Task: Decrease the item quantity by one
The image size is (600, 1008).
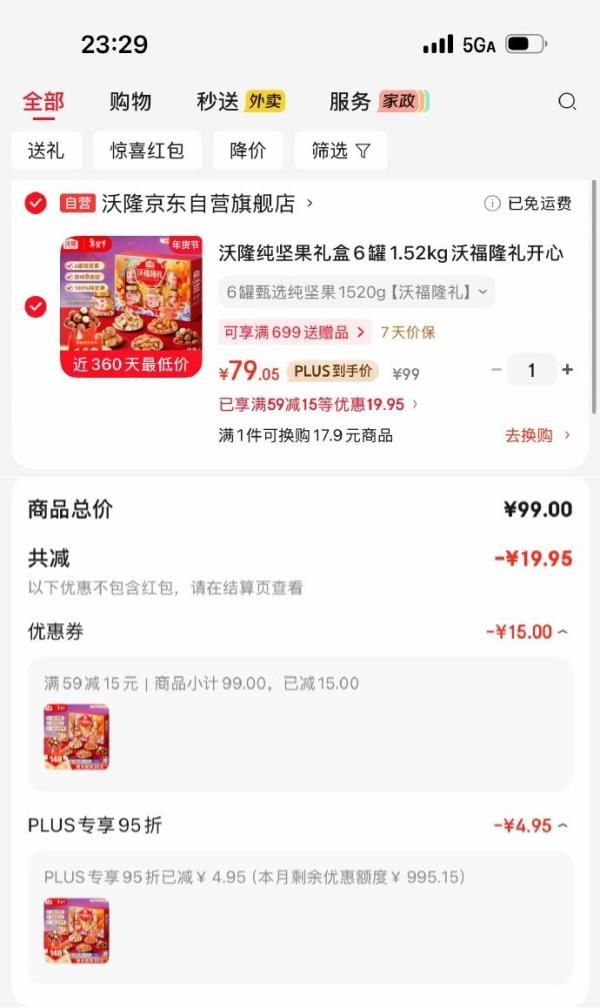Action: tap(496, 370)
